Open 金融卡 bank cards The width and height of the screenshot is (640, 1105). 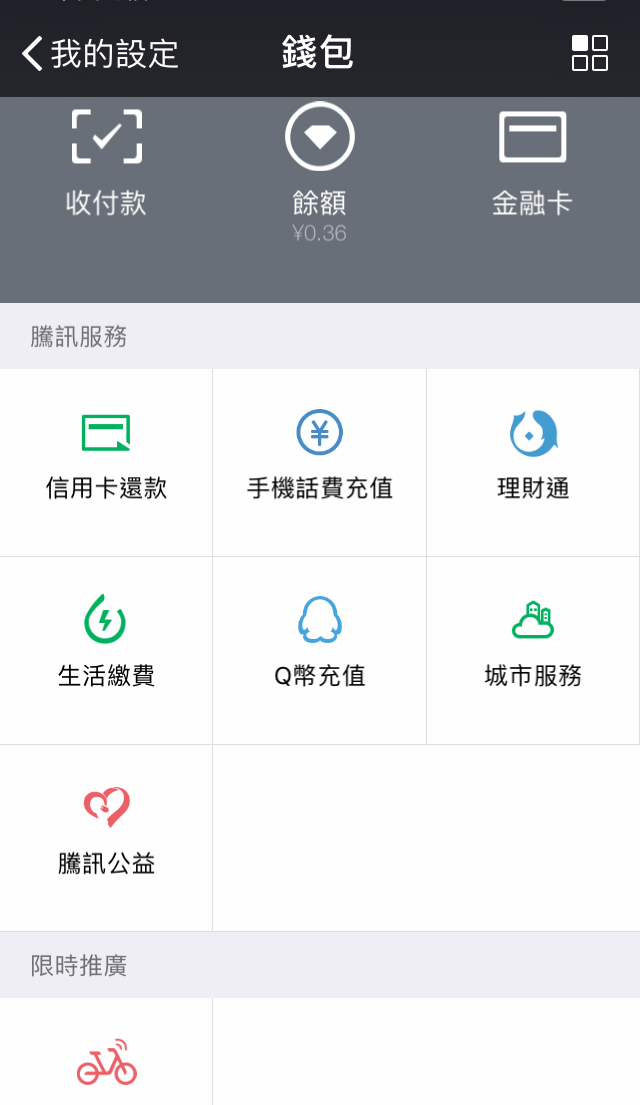[x=532, y=160]
